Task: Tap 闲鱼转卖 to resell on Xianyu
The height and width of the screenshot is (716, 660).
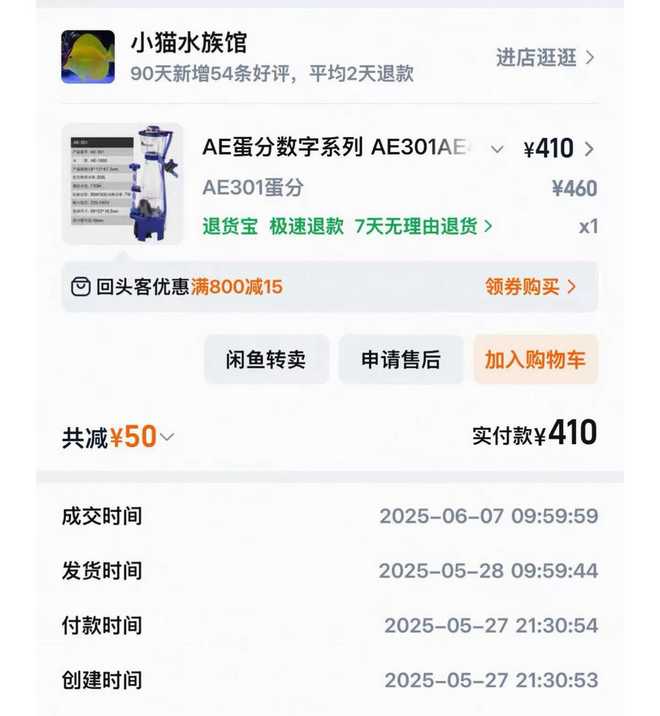Action: (266, 359)
